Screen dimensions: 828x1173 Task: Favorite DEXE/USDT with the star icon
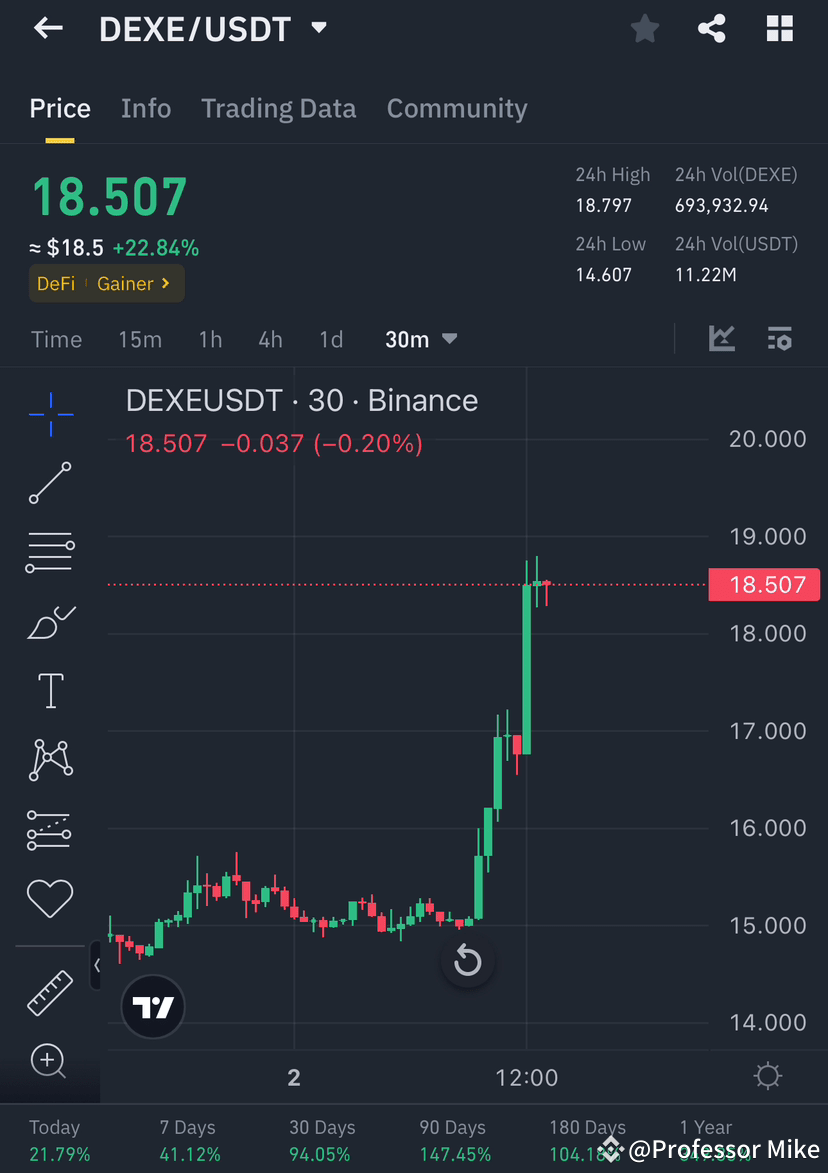(x=644, y=28)
